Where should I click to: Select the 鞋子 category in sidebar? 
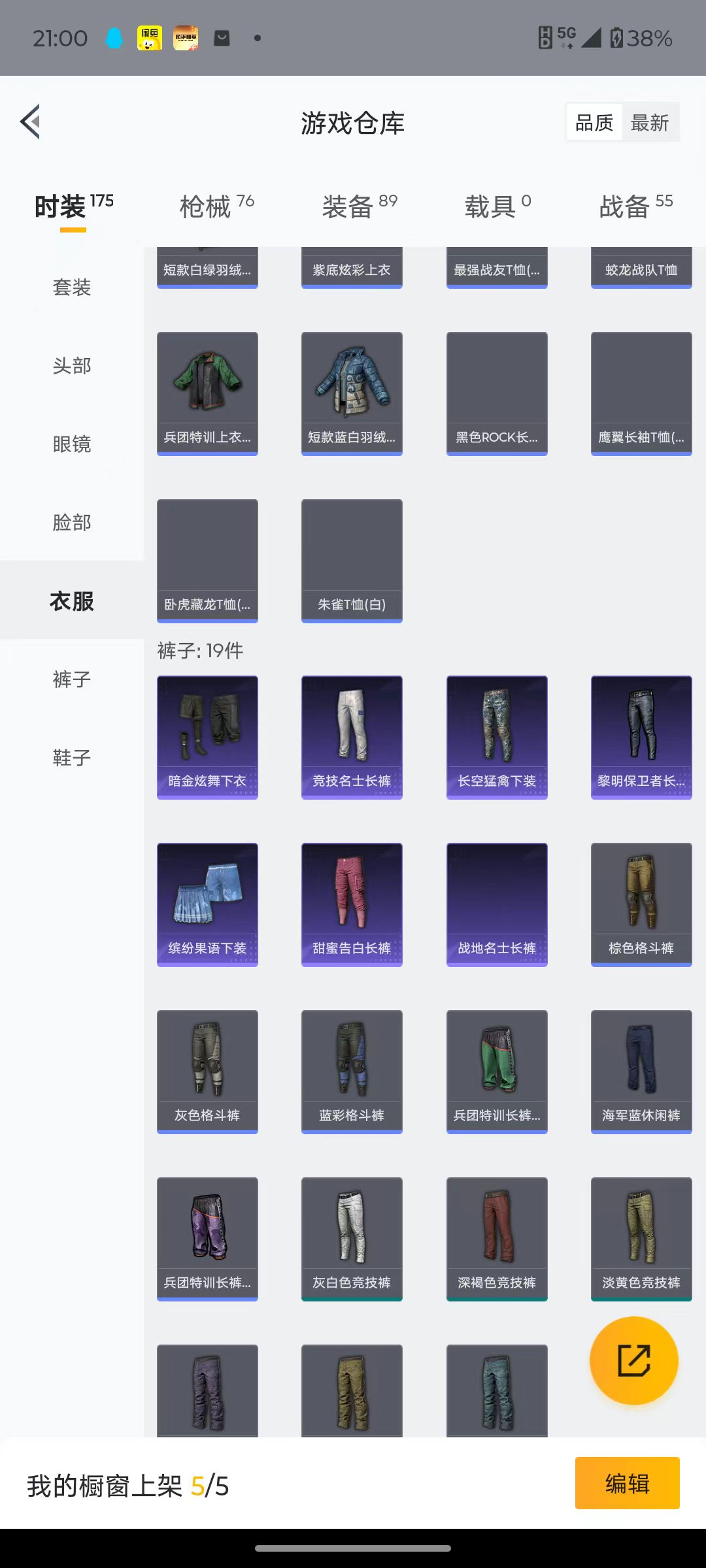pos(72,758)
